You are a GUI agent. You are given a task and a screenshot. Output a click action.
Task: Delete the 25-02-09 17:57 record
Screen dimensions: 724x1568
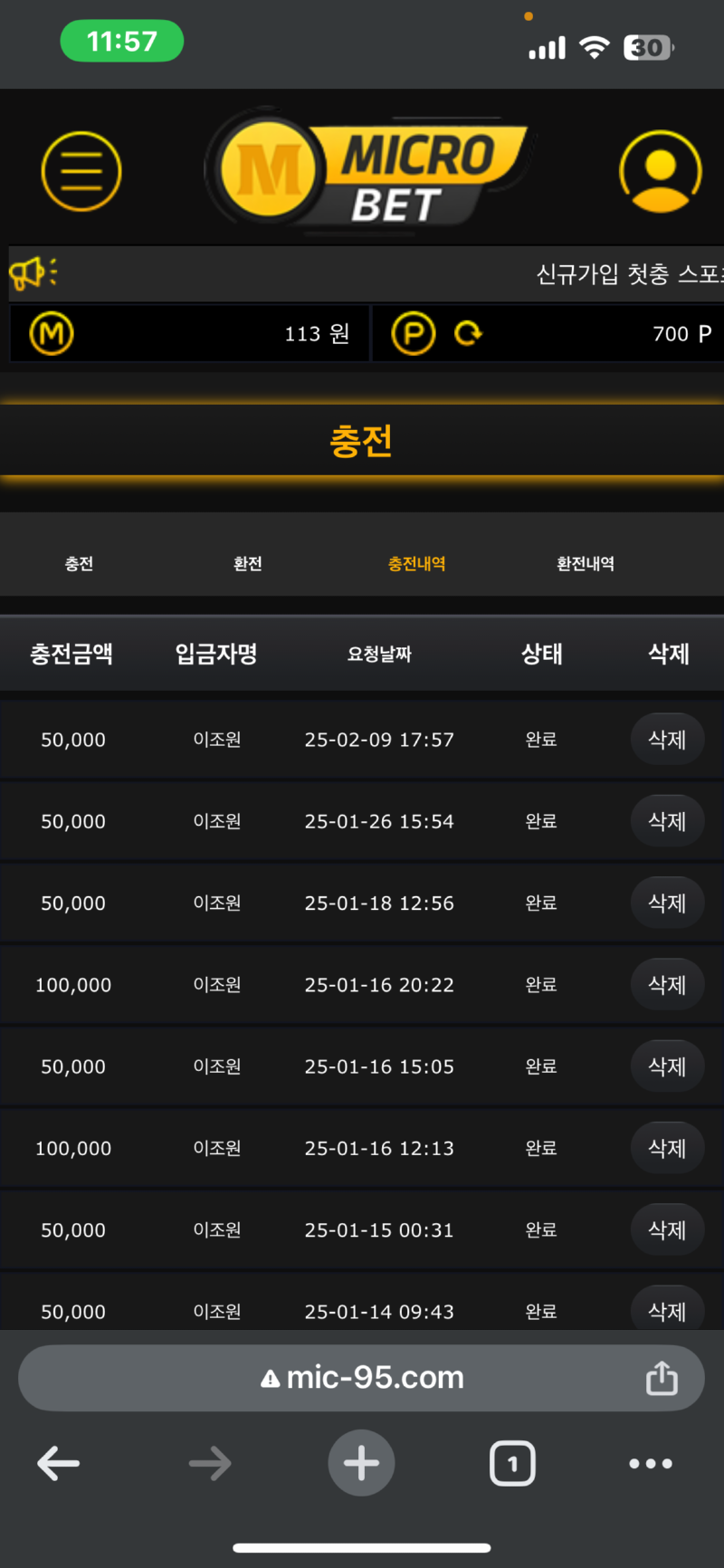[x=667, y=740]
